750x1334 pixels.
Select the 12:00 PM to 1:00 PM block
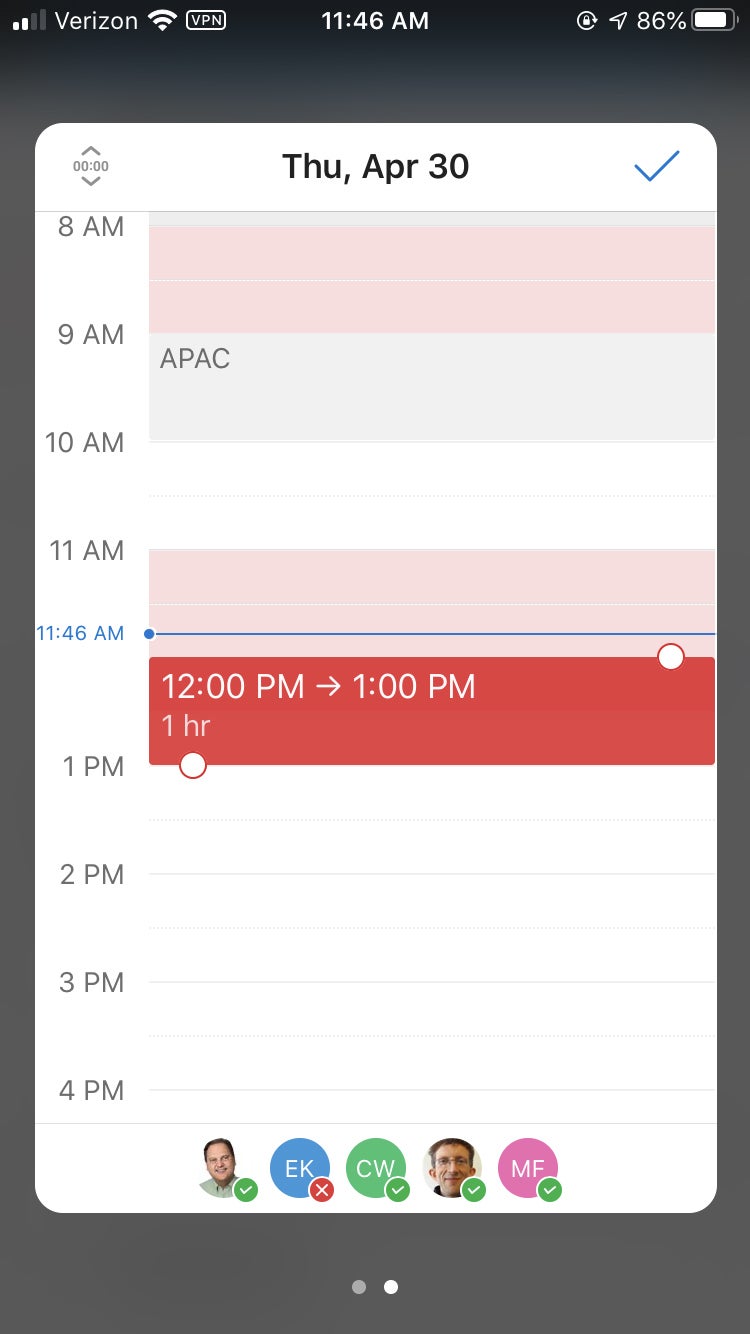pyautogui.click(x=432, y=711)
